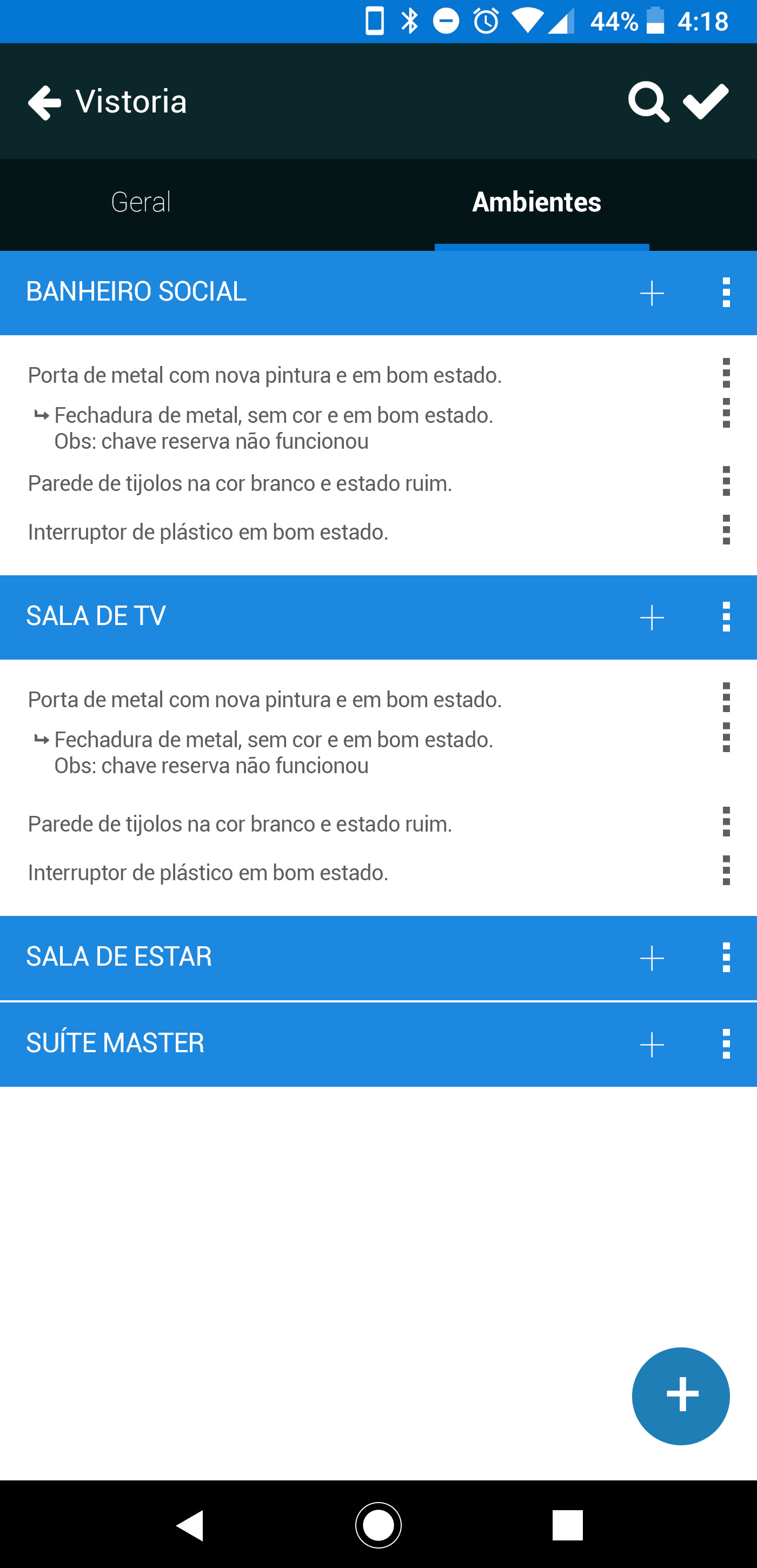
Task: Open the SUÍTE MASTER overflow menu
Action: tap(726, 1045)
